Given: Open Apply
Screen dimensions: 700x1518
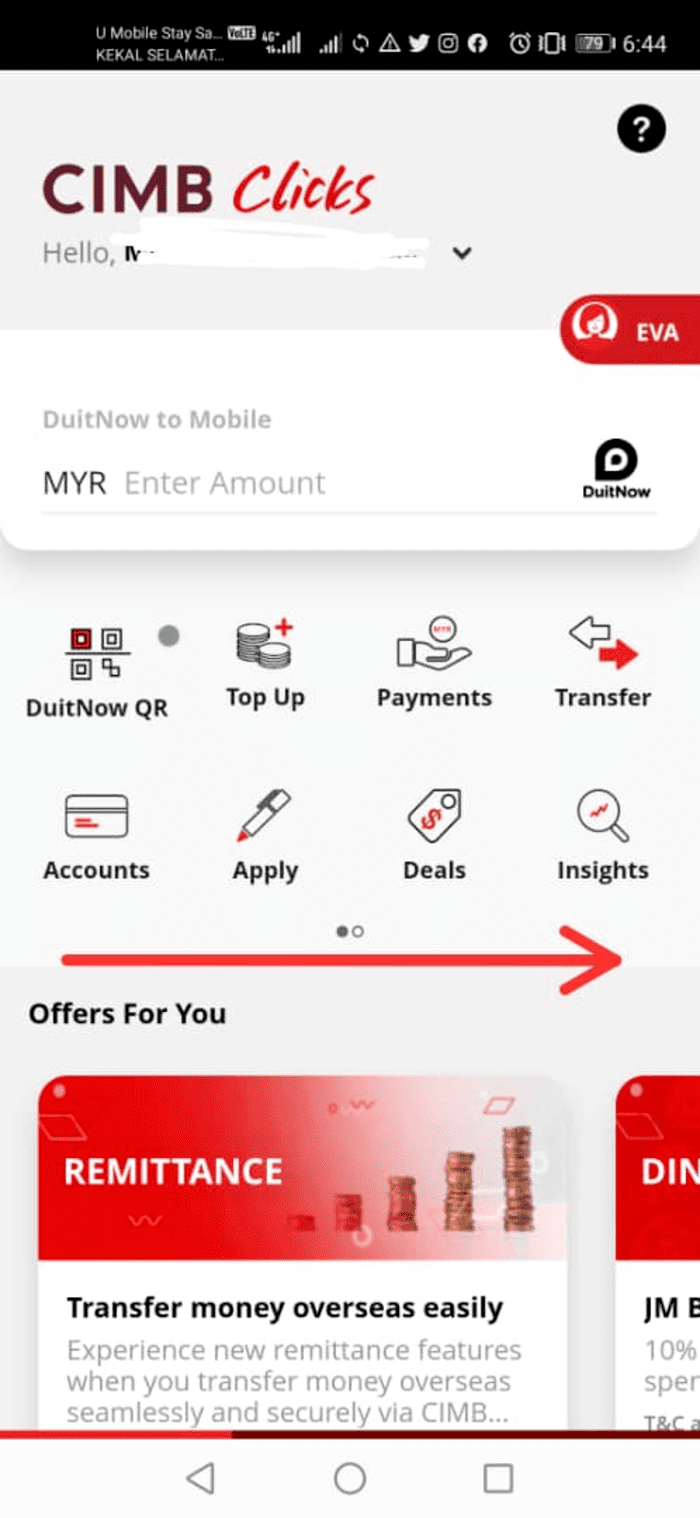Looking at the screenshot, I should click(x=265, y=837).
